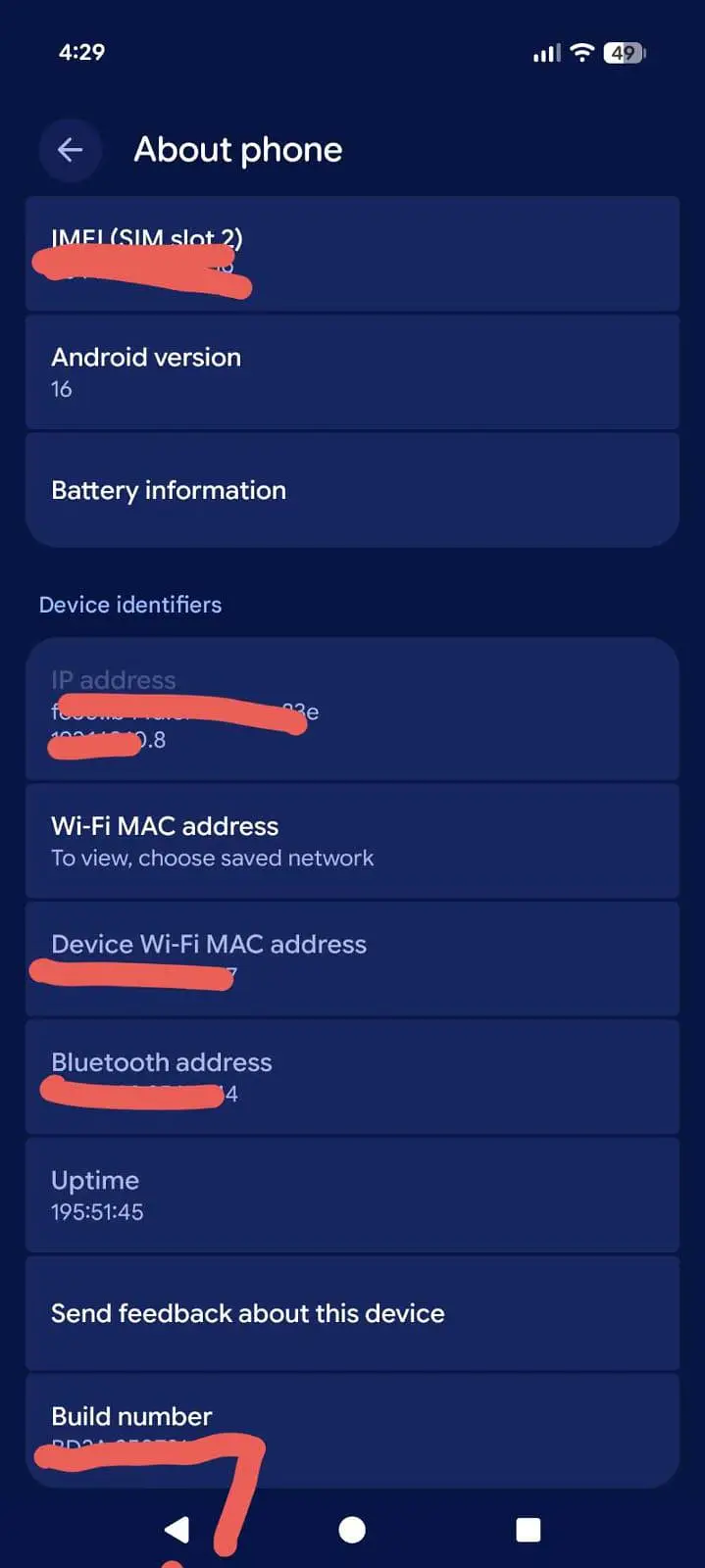
Task: Tap the Build number row
Action: 353,1429
